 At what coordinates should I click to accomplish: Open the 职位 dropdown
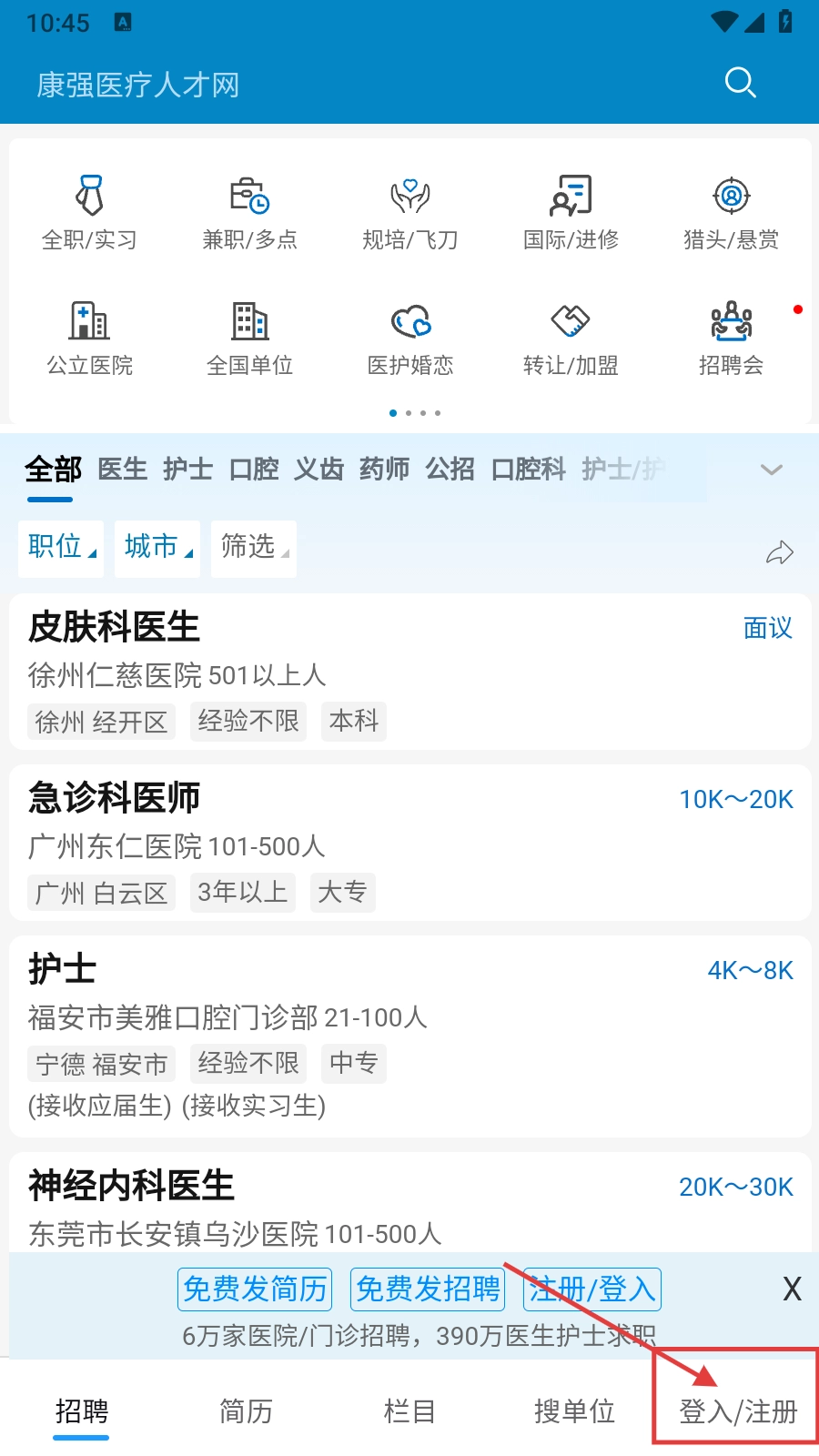[x=61, y=548]
